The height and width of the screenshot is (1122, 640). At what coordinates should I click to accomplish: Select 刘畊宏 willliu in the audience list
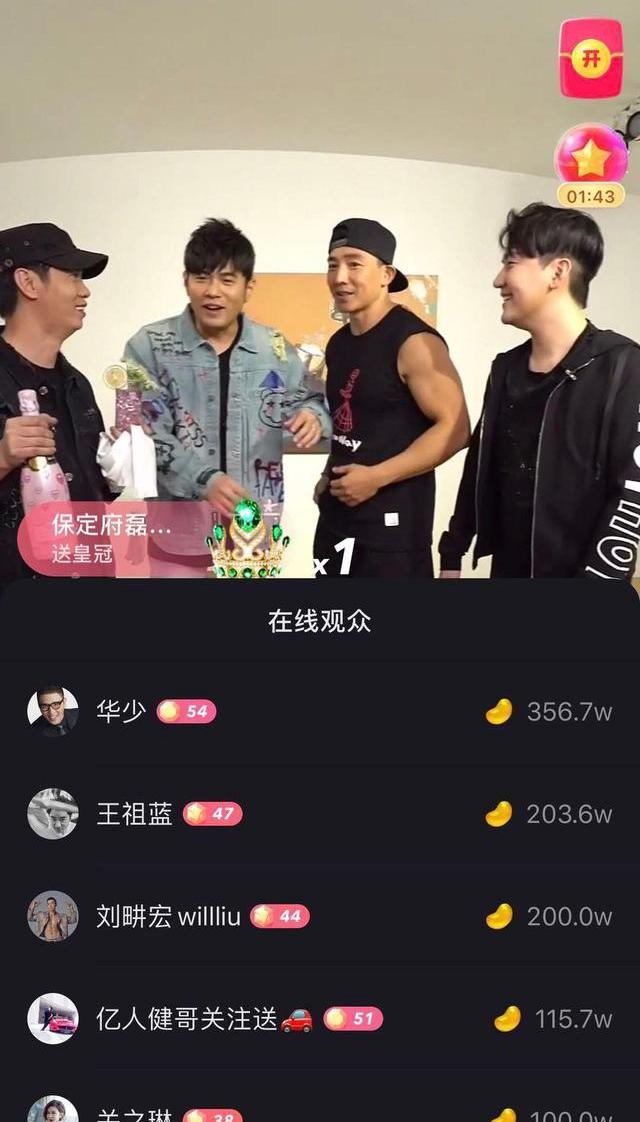[x=320, y=916]
